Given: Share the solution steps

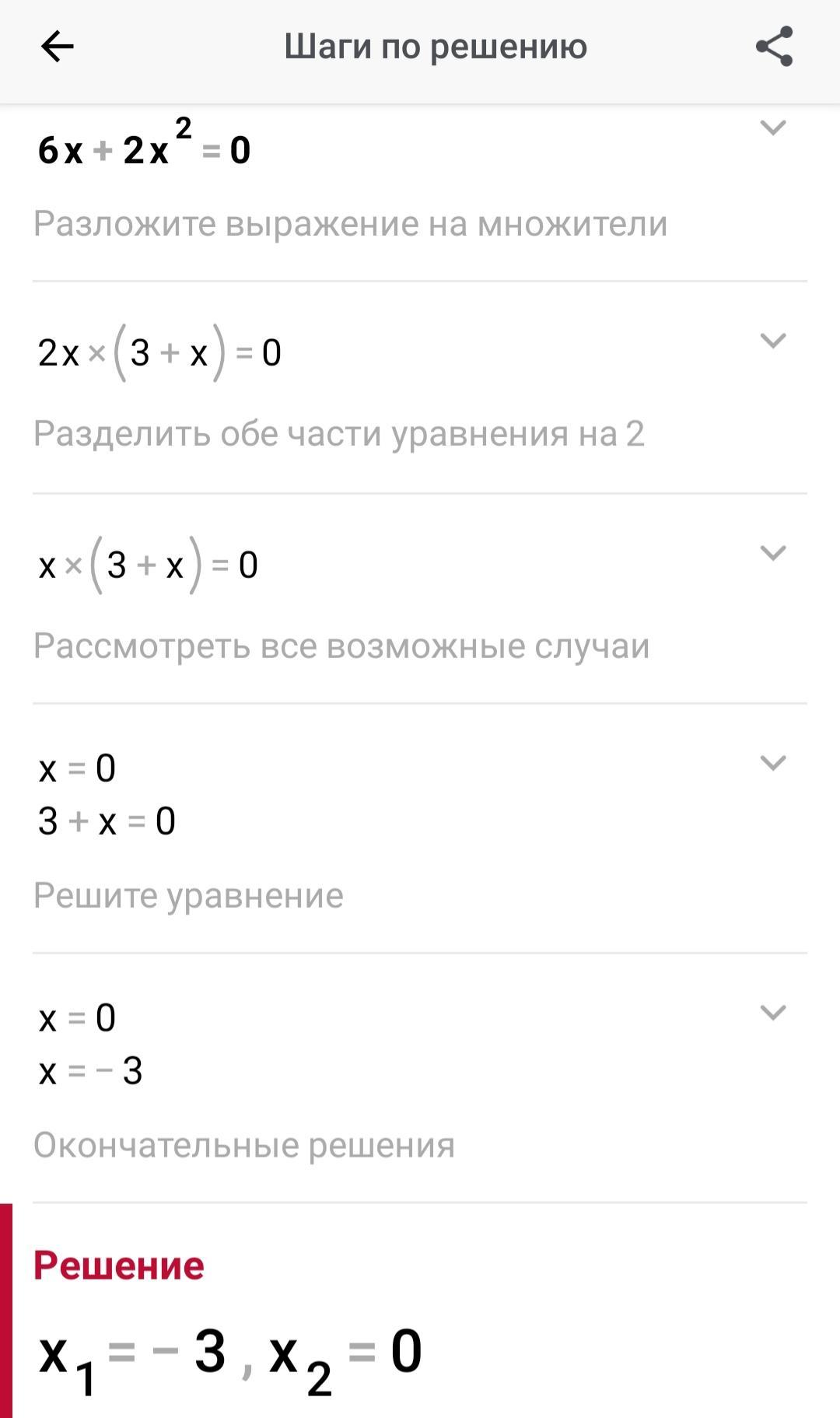Looking at the screenshot, I should (x=774, y=47).
